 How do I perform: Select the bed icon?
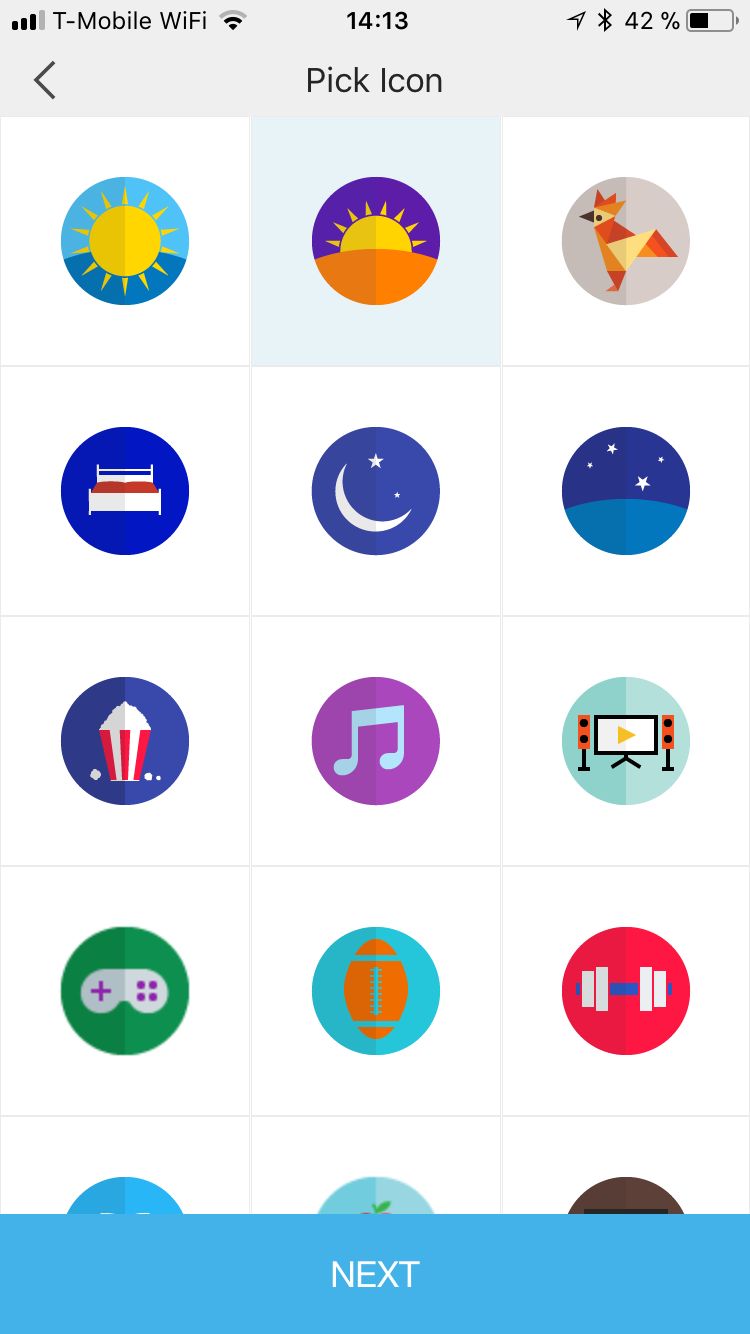(x=125, y=491)
